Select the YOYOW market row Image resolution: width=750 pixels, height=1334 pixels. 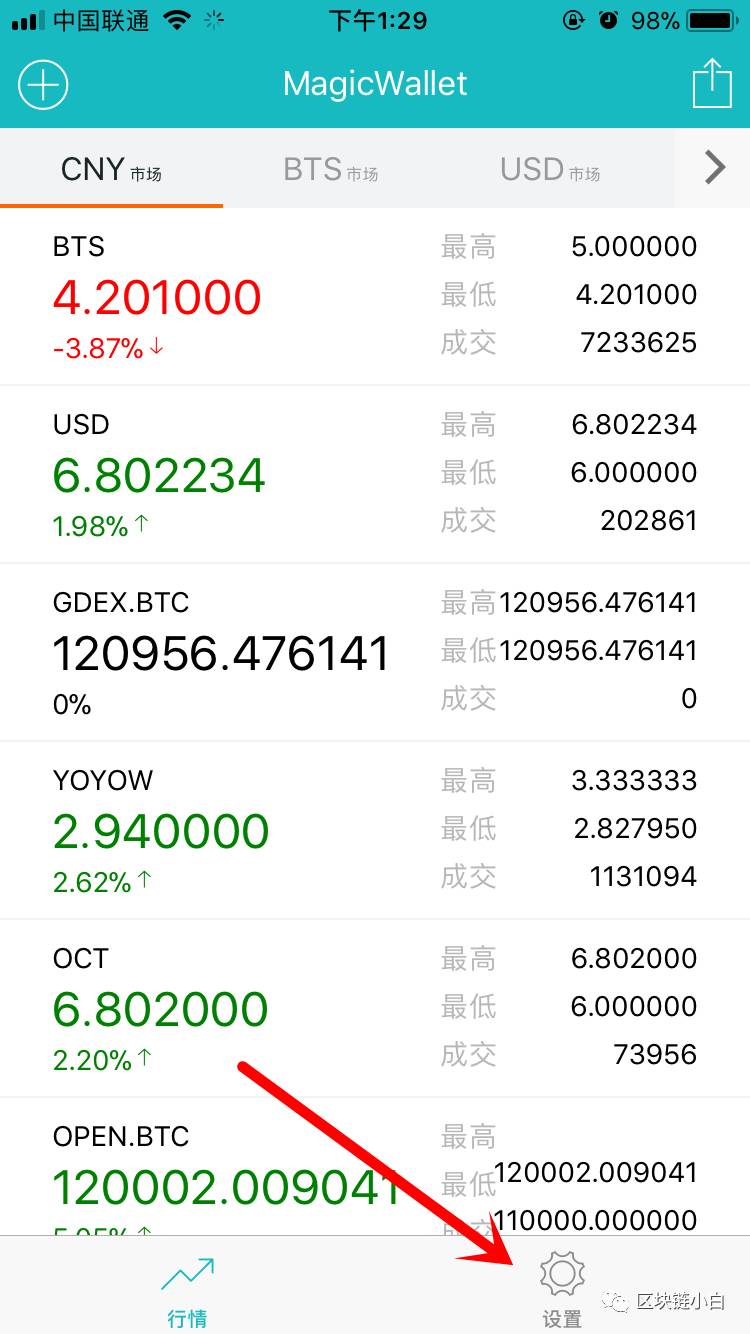pyautogui.click(x=375, y=830)
